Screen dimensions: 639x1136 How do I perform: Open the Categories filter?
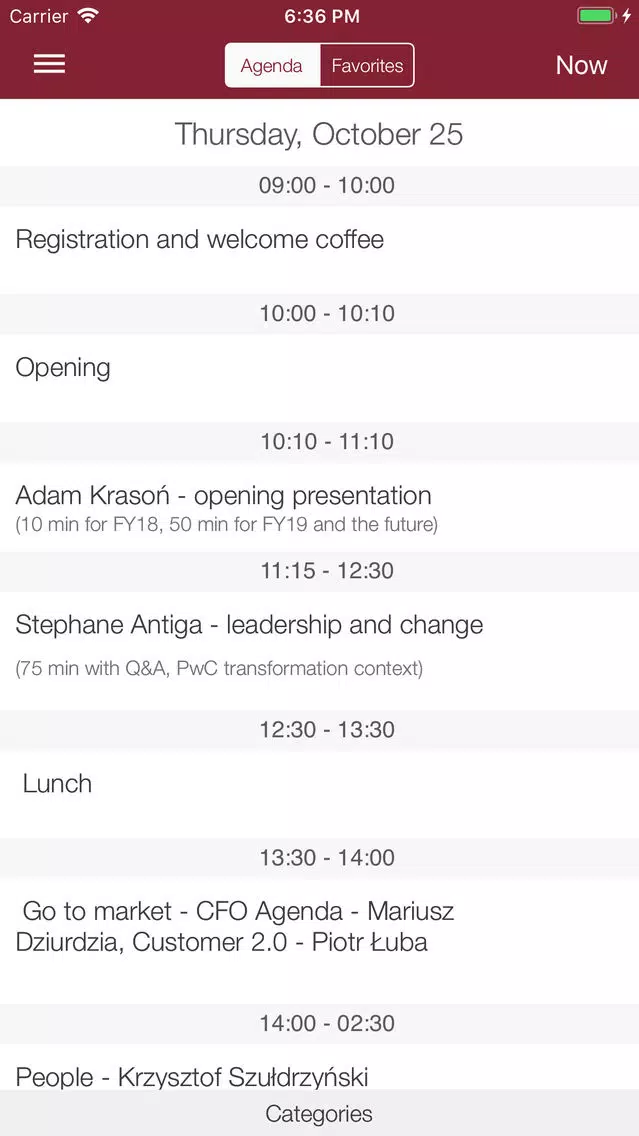(x=319, y=1114)
